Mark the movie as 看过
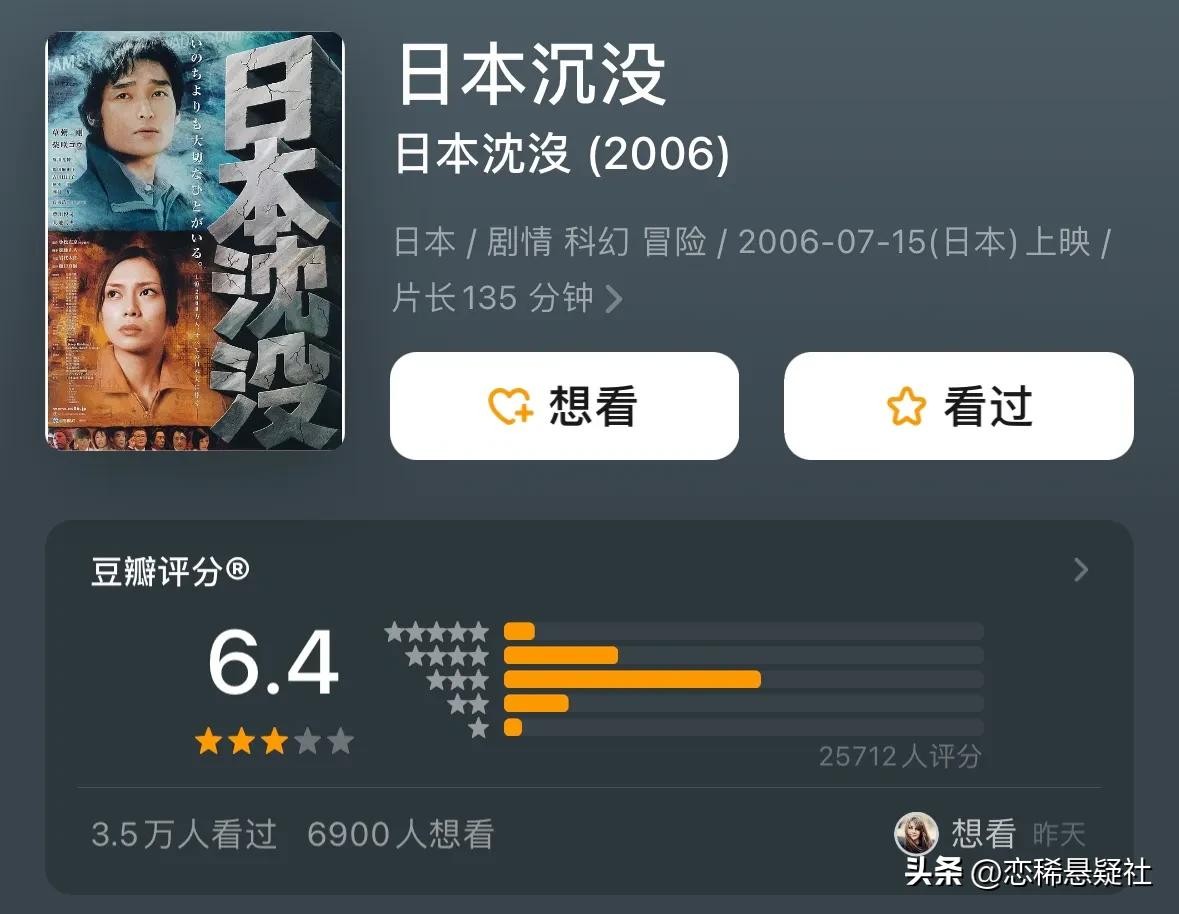 tap(958, 406)
